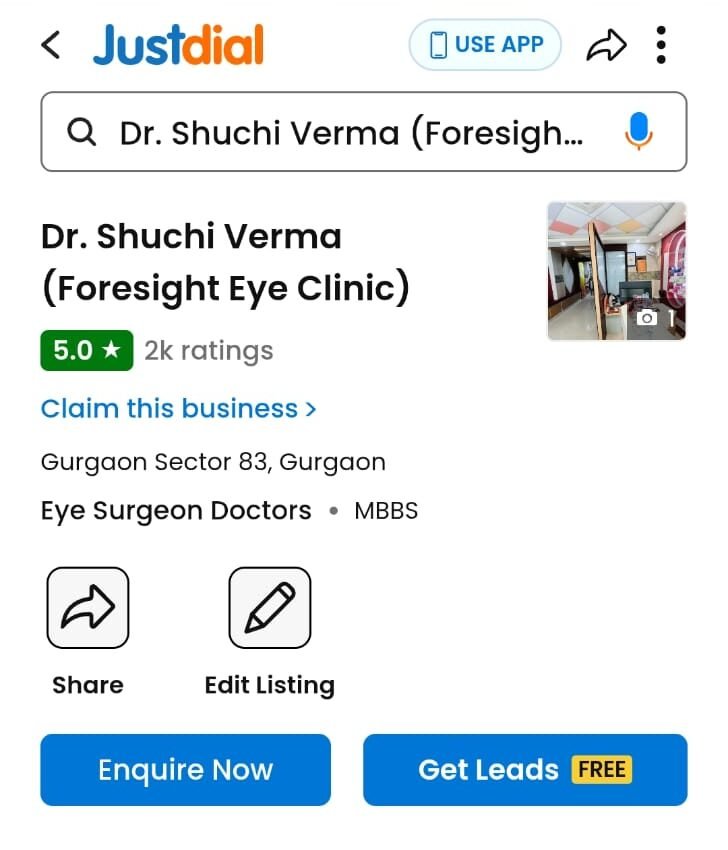Screen dimensions: 728x850
Task: Tap the Dr. Shuchi Verma search field
Action: click(350, 132)
